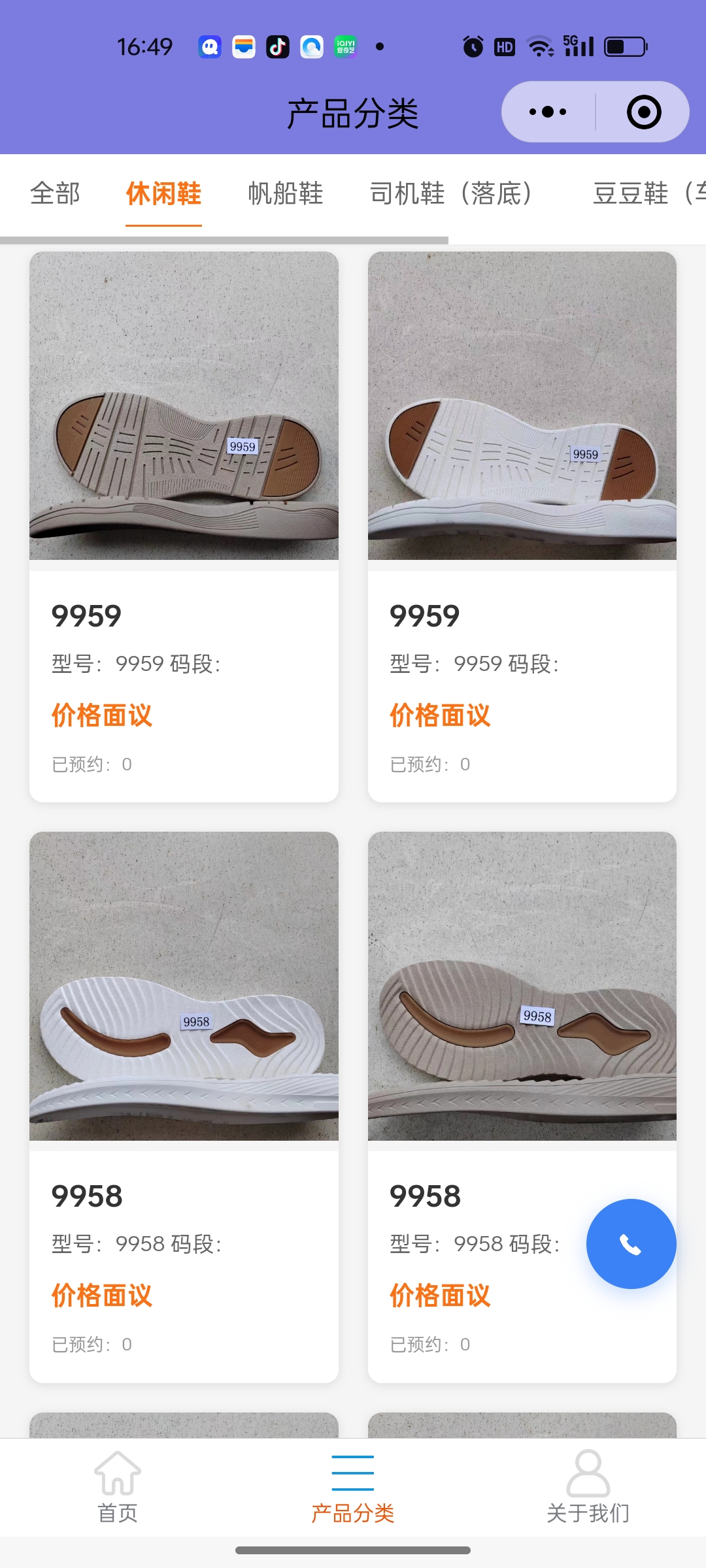Open the 9959 product card with white sole

pos(522,526)
